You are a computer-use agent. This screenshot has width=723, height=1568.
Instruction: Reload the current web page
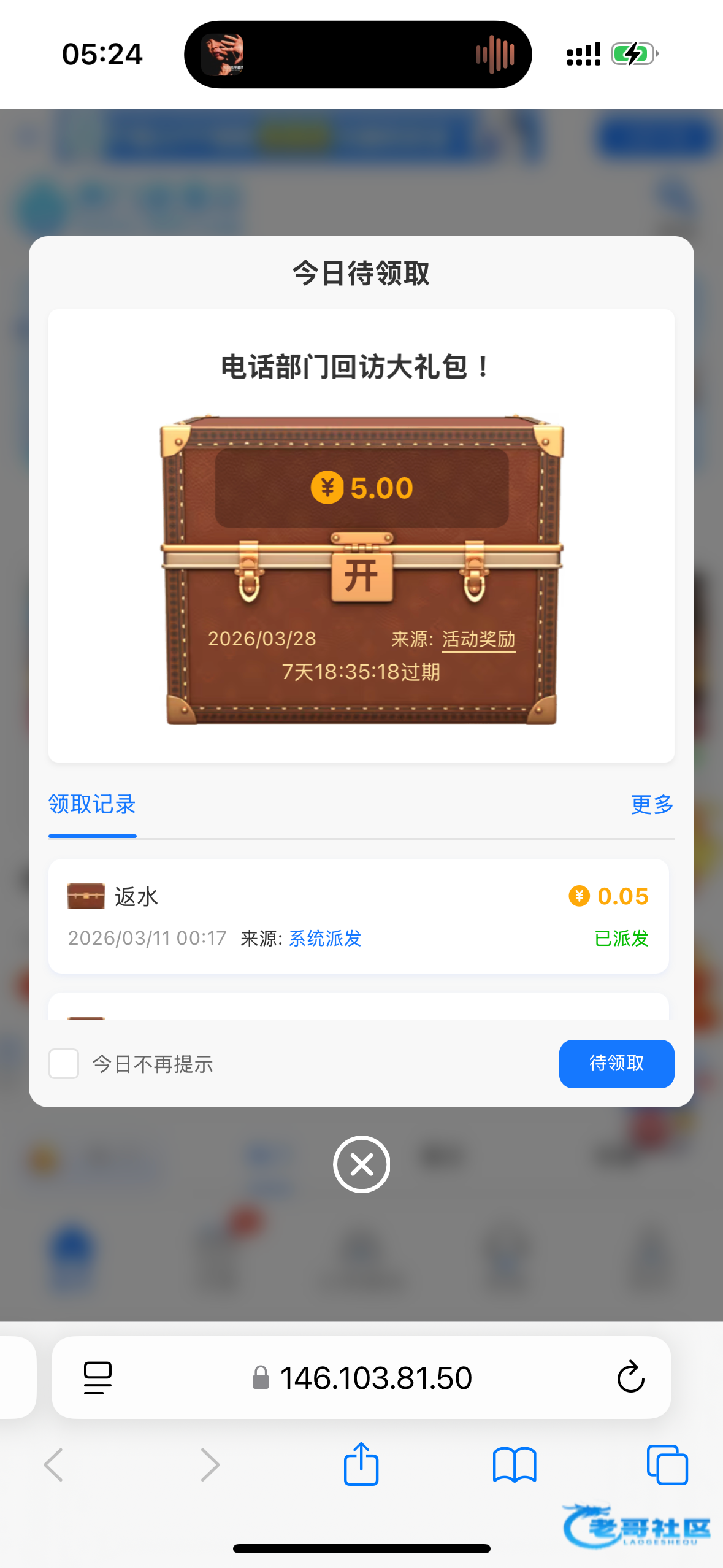630,1378
